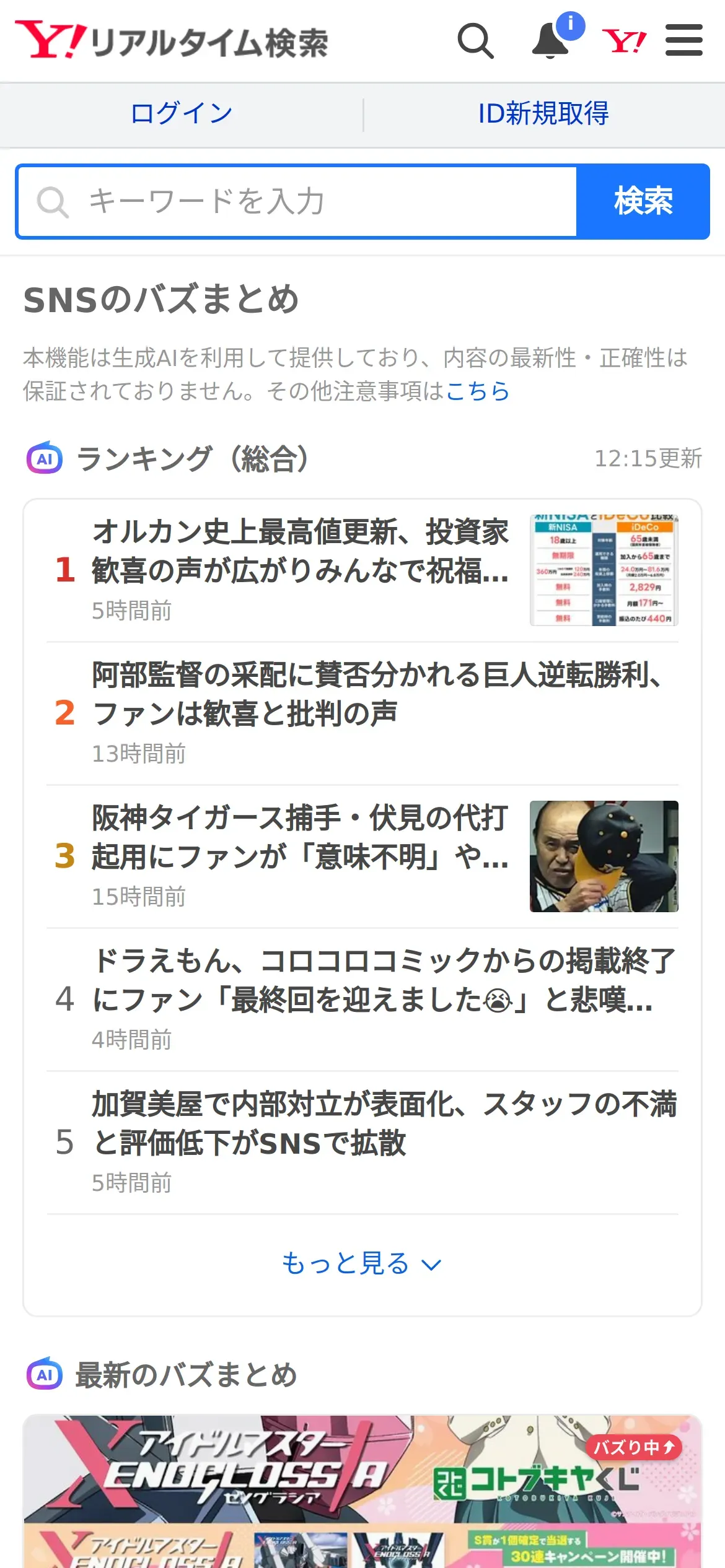The height and width of the screenshot is (1568, 725).
Task: Open the アイドルマスター コトブキヤくじ buzz card
Action: pos(362,1491)
